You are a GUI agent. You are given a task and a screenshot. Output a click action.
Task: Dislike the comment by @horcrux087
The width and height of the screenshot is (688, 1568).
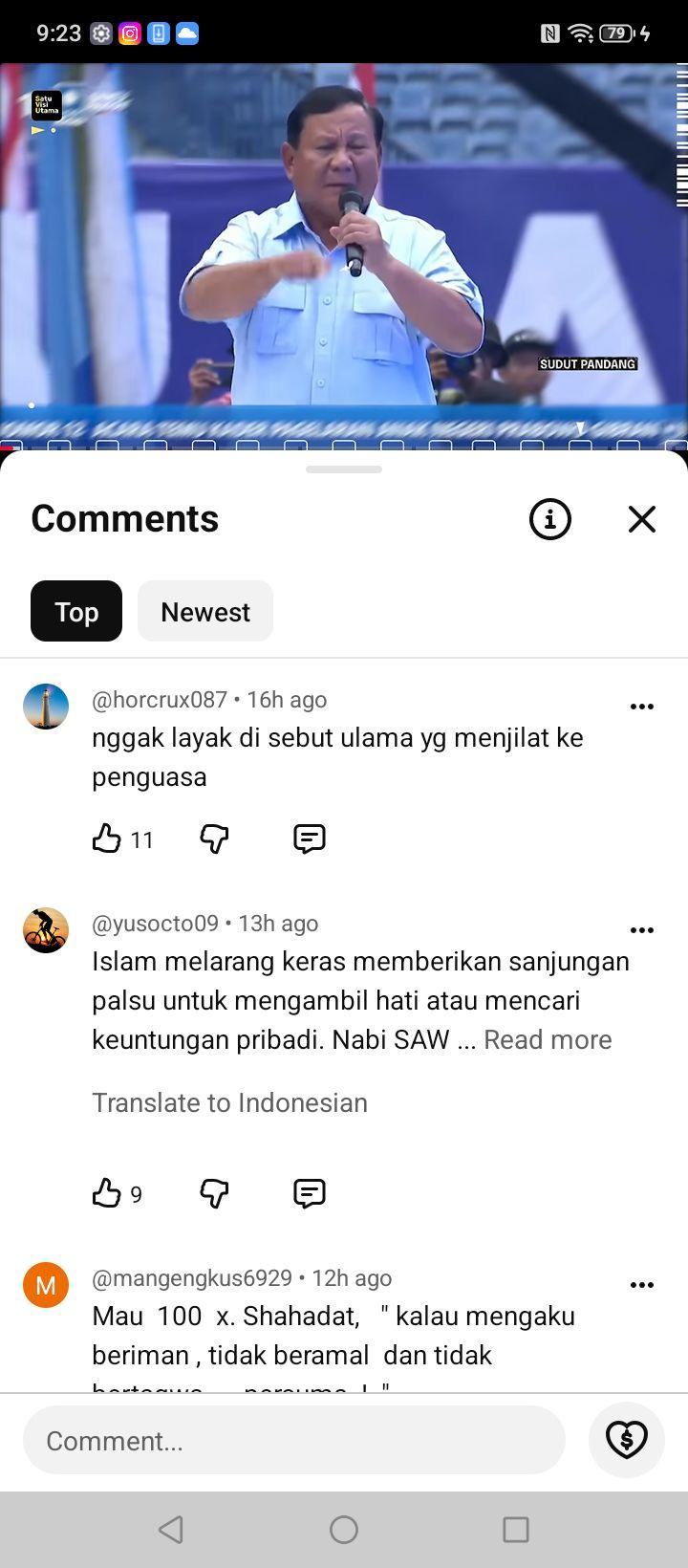(x=214, y=838)
